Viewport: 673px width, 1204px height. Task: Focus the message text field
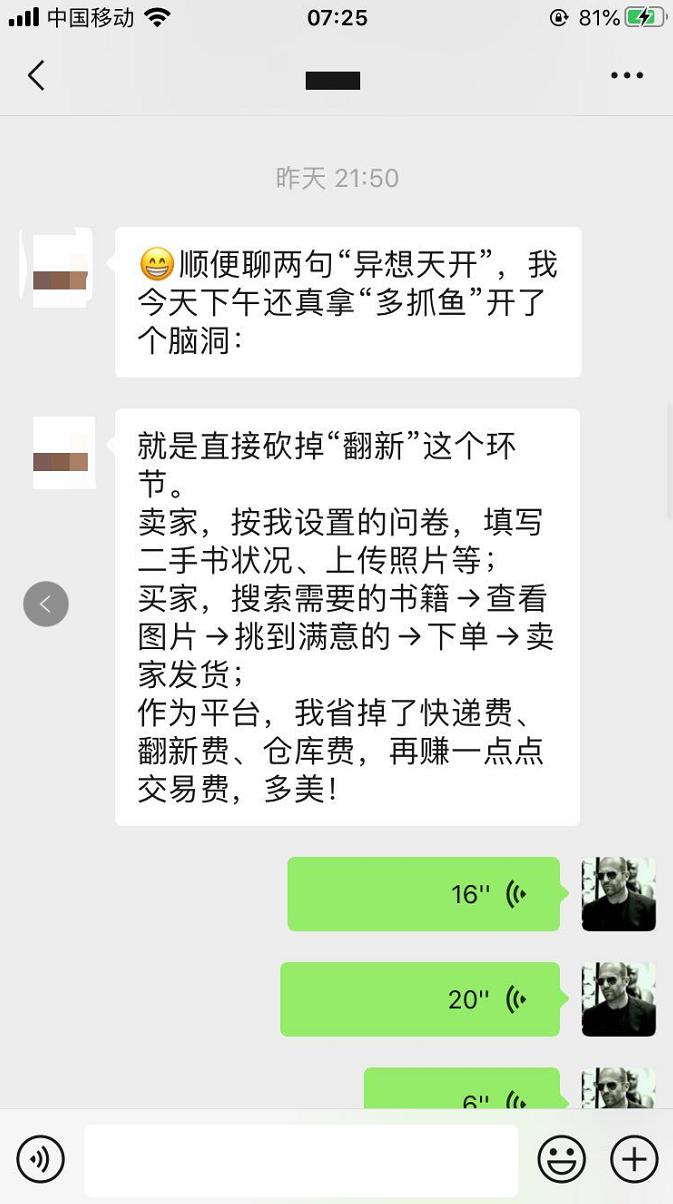(301, 1160)
